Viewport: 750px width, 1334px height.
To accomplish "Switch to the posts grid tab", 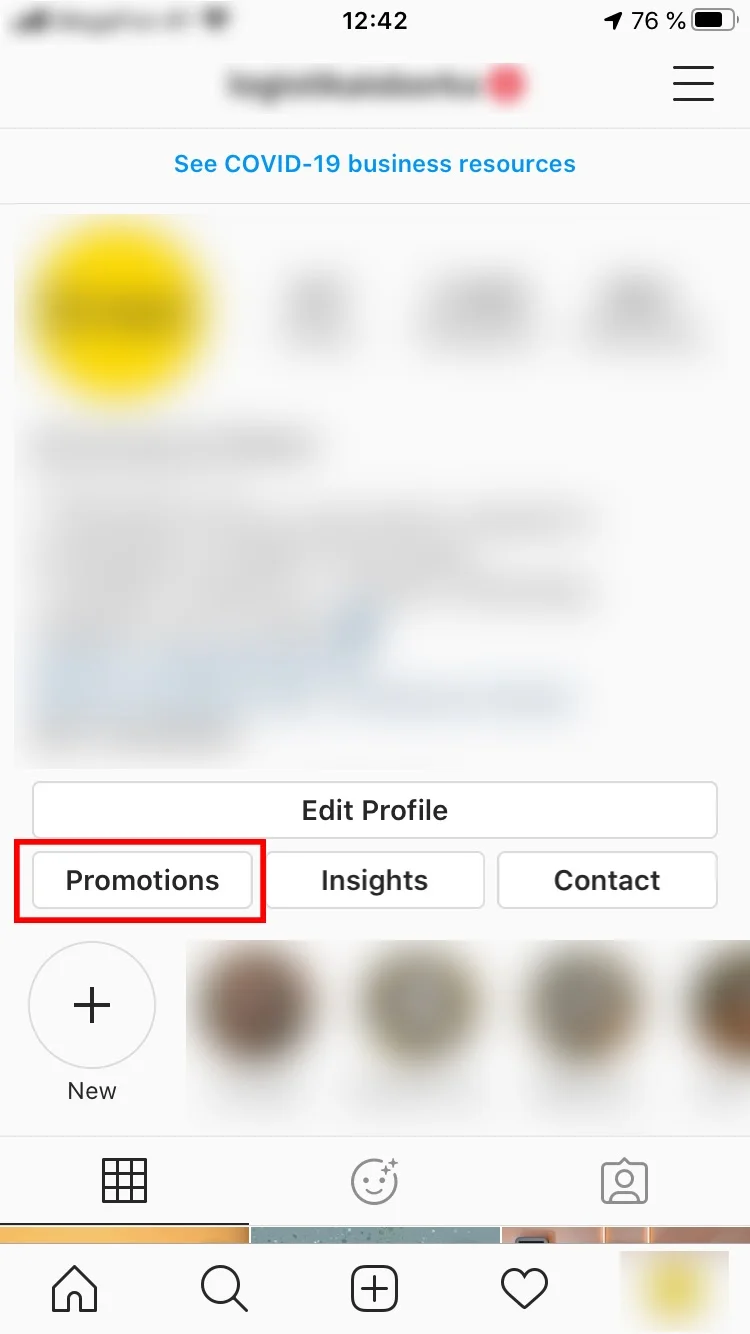I will [x=125, y=1181].
